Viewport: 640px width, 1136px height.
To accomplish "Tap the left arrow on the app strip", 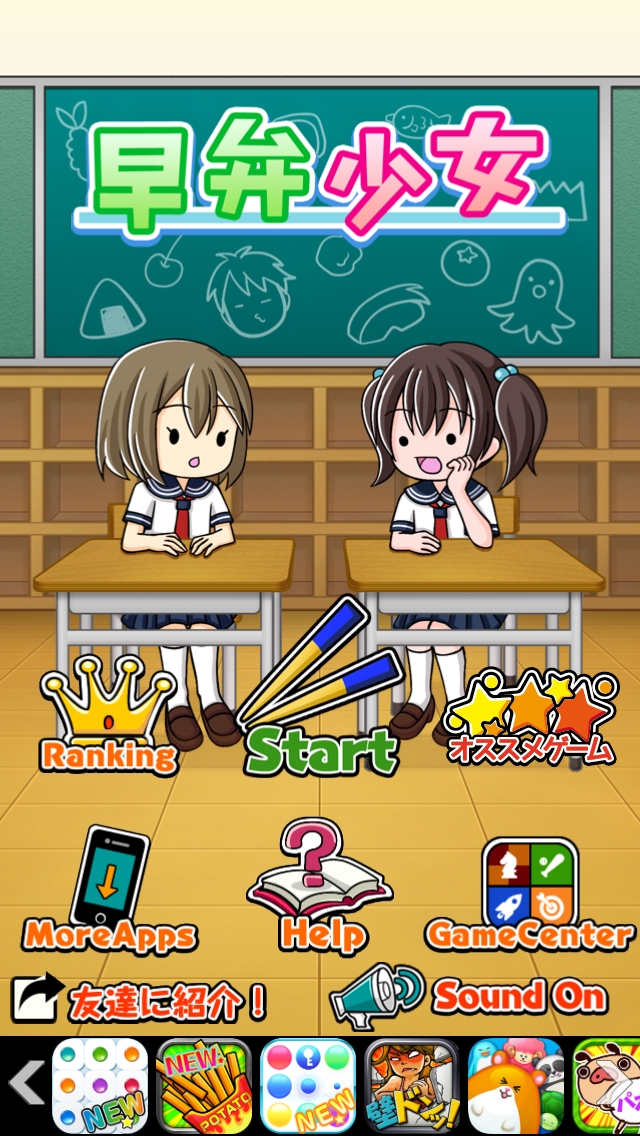I will click(x=24, y=1084).
